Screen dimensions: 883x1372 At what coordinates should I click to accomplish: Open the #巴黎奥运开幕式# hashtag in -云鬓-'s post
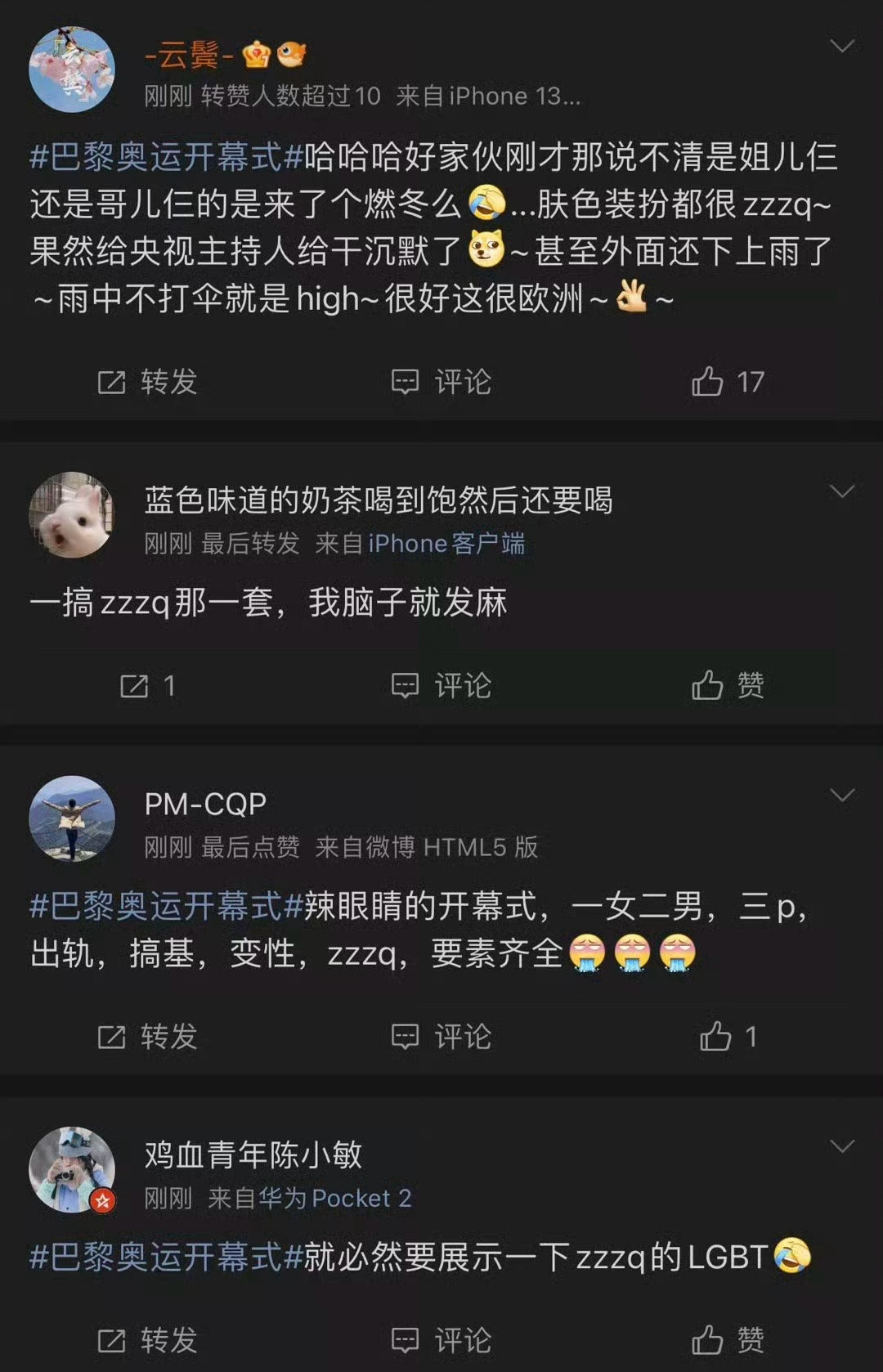pyautogui.click(x=167, y=156)
